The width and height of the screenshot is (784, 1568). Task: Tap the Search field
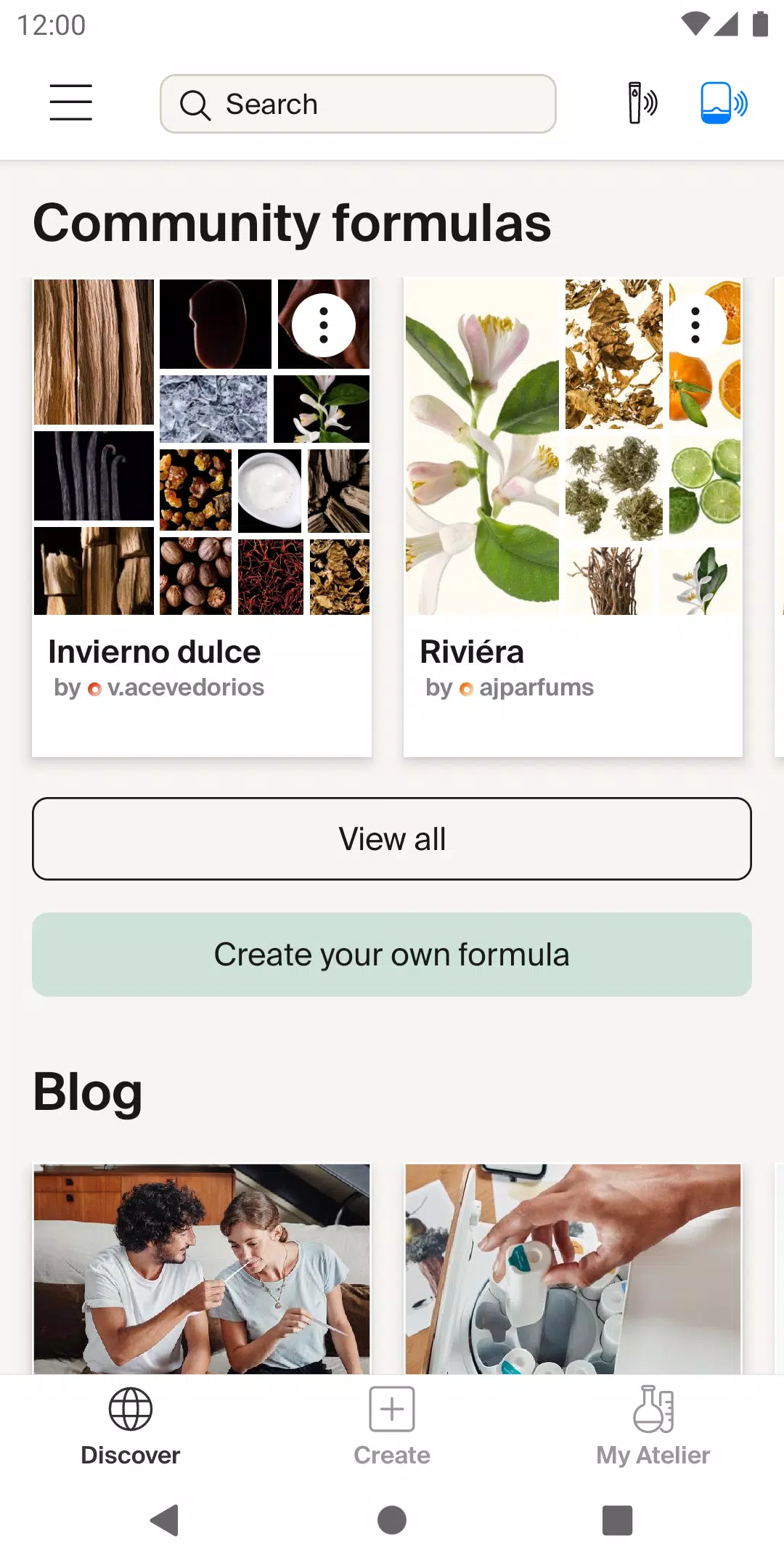click(x=358, y=104)
